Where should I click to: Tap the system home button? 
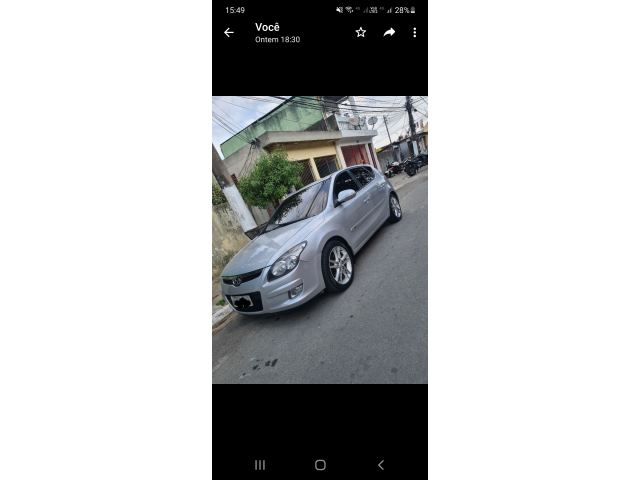click(x=320, y=465)
